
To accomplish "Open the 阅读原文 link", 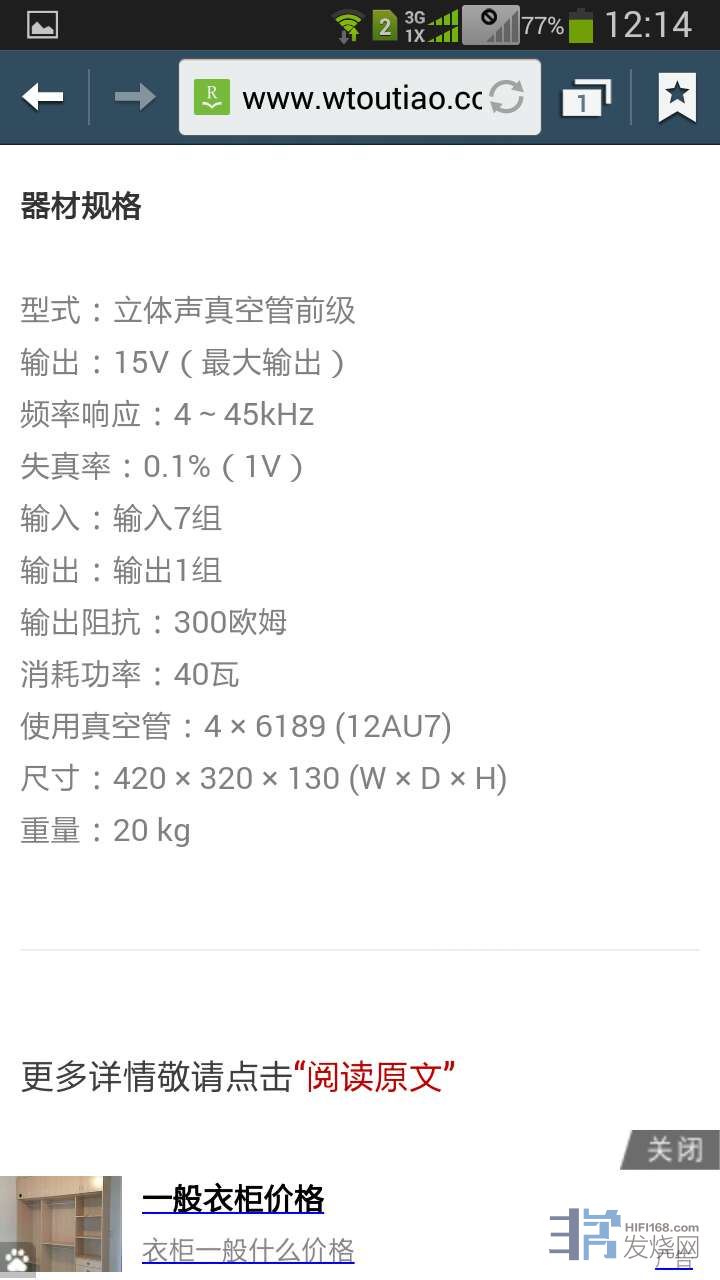I will (x=374, y=1077).
